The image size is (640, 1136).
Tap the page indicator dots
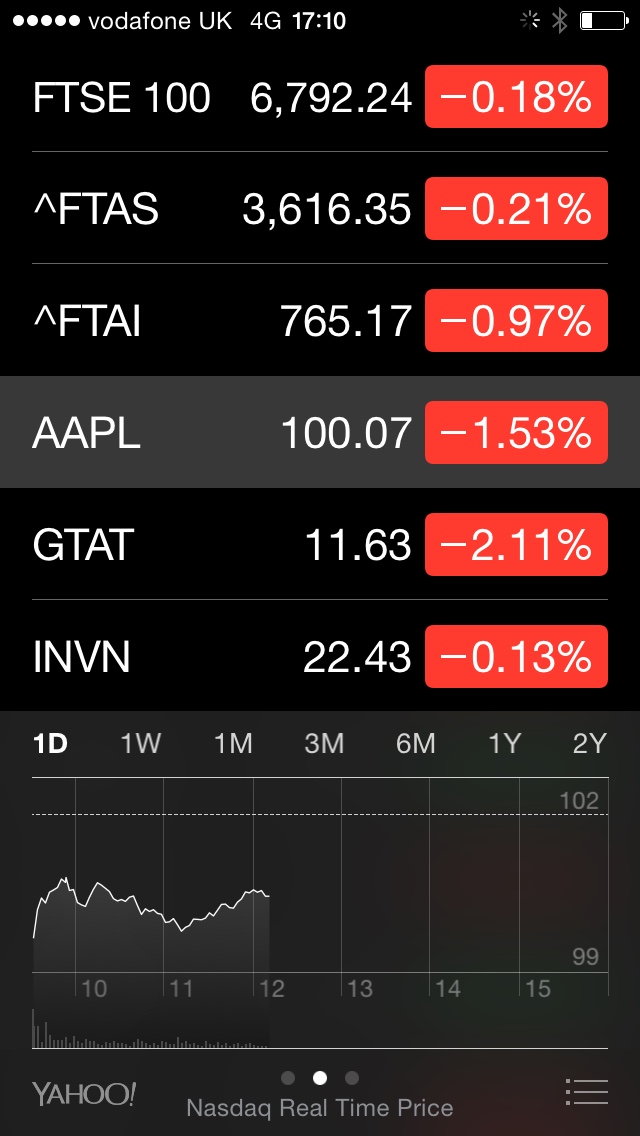click(320, 1078)
